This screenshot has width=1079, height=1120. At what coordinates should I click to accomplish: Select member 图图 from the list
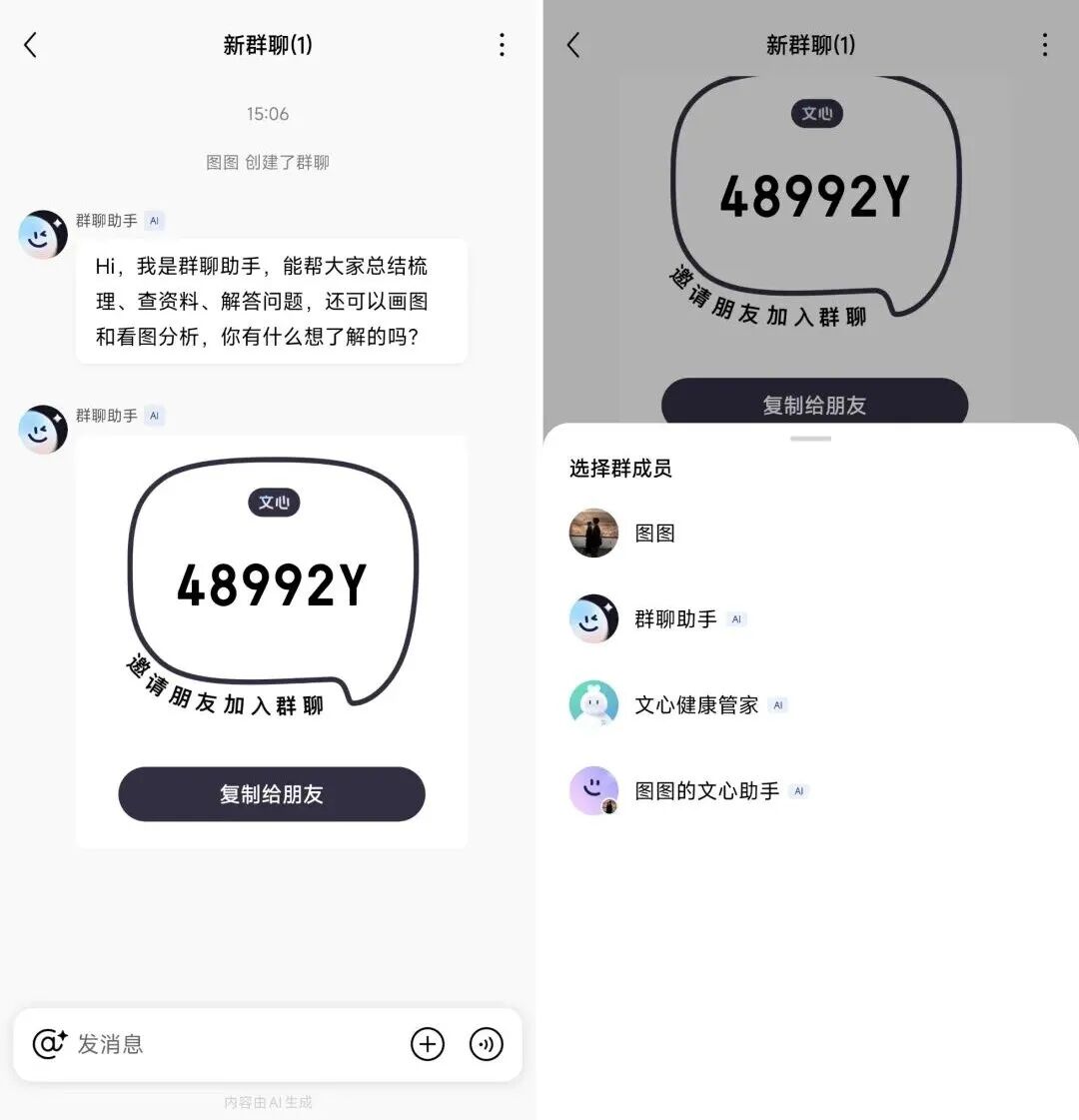(x=654, y=534)
